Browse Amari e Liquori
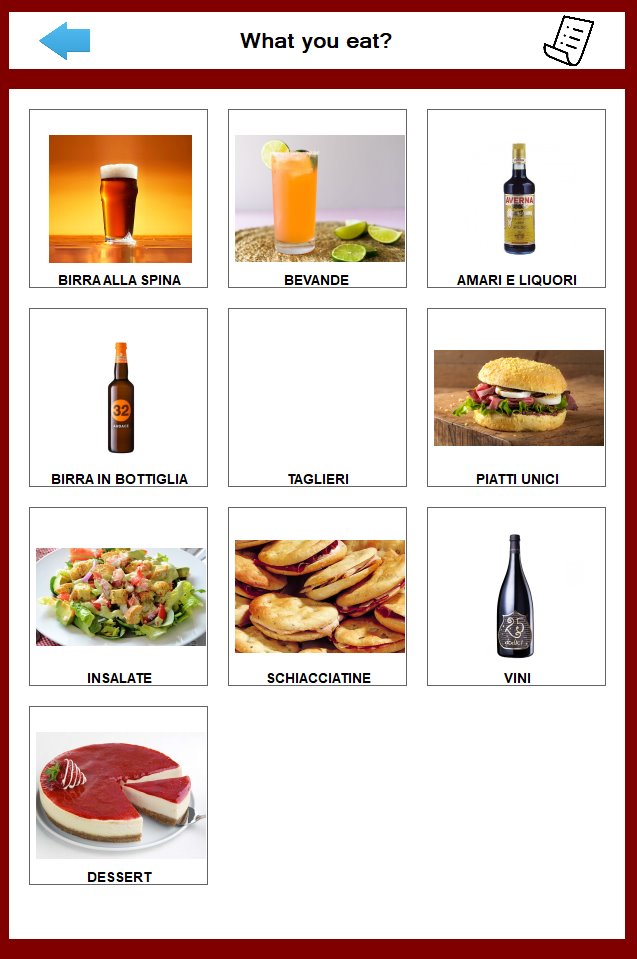 coord(516,199)
